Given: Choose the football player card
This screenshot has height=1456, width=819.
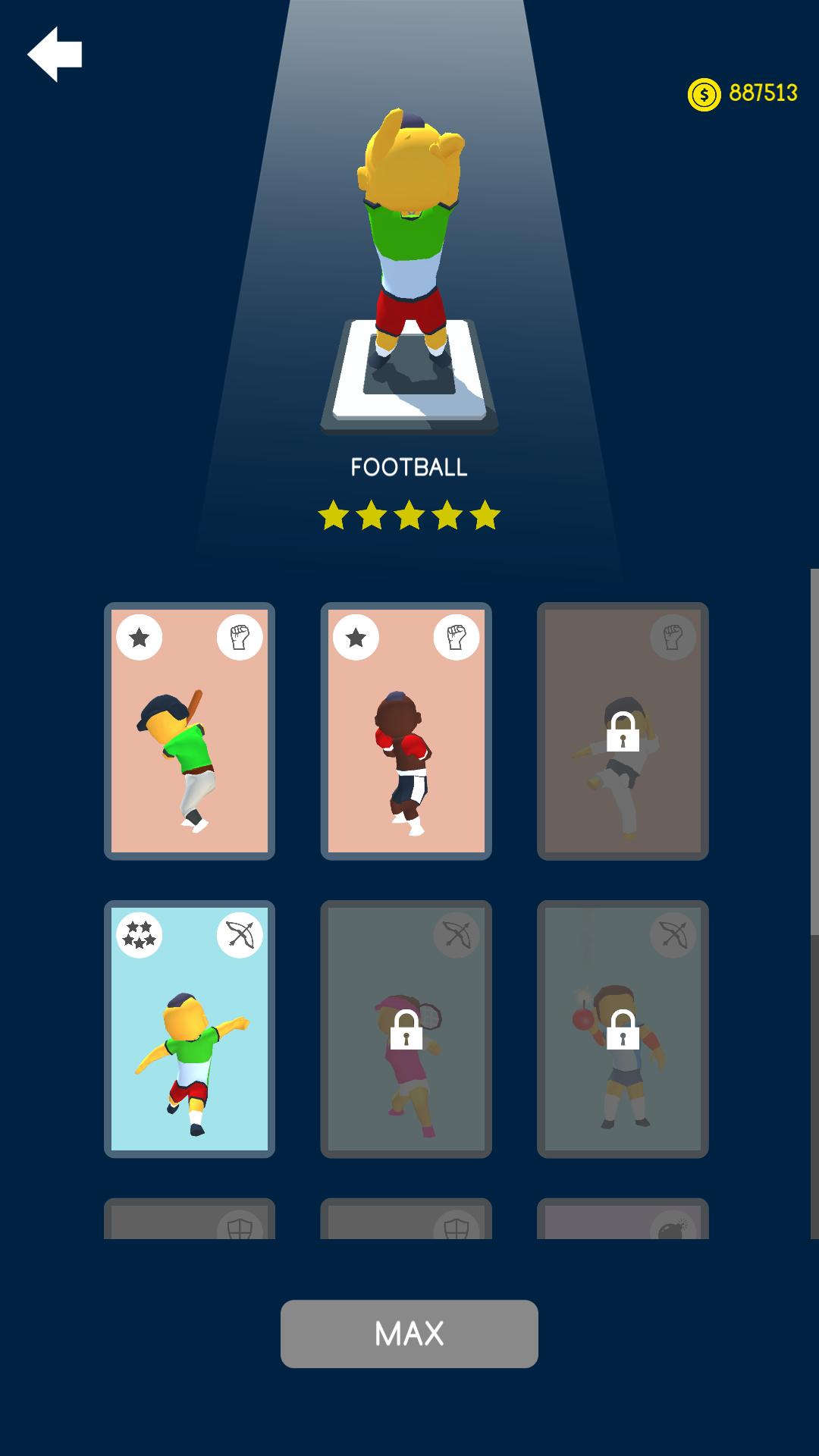Looking at the screenshot, I should coord(190,1029).
